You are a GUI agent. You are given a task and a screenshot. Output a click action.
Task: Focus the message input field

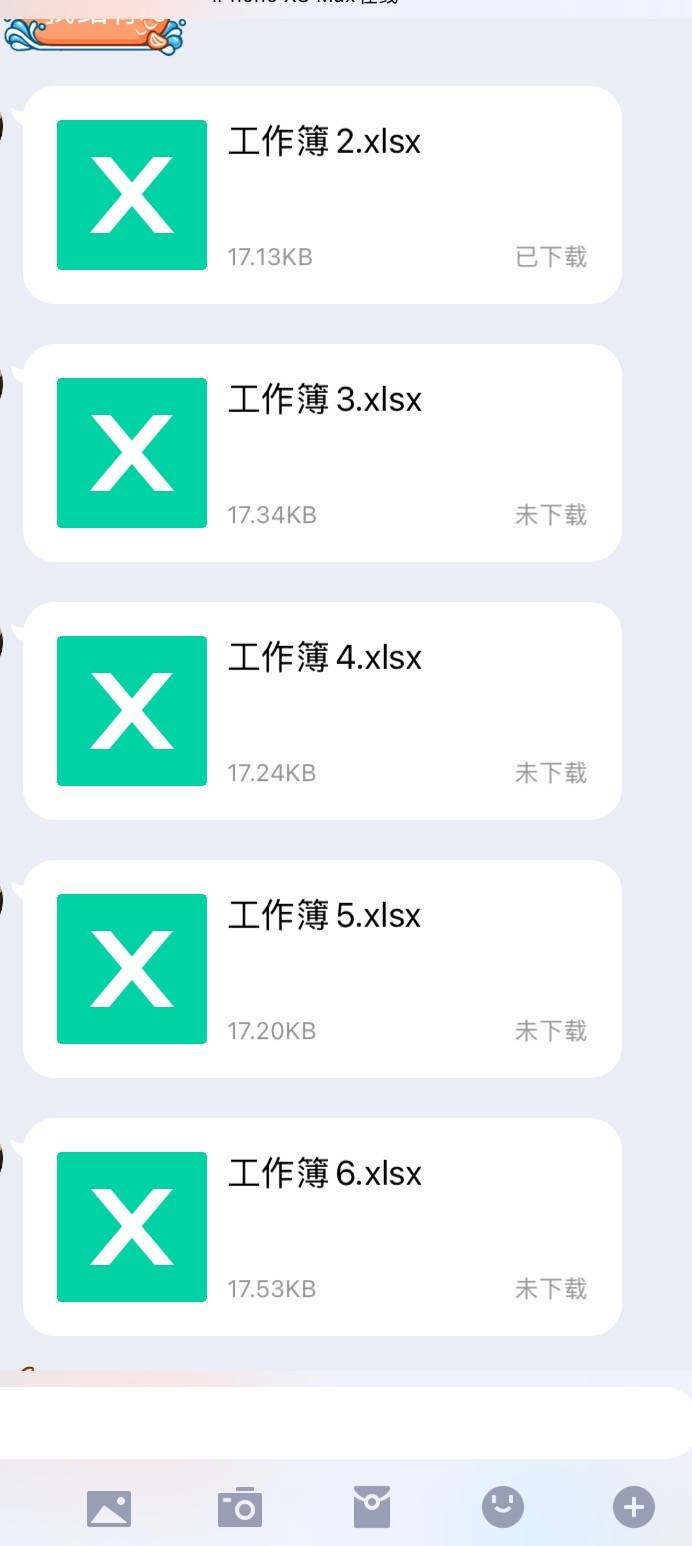[344, 1423]
